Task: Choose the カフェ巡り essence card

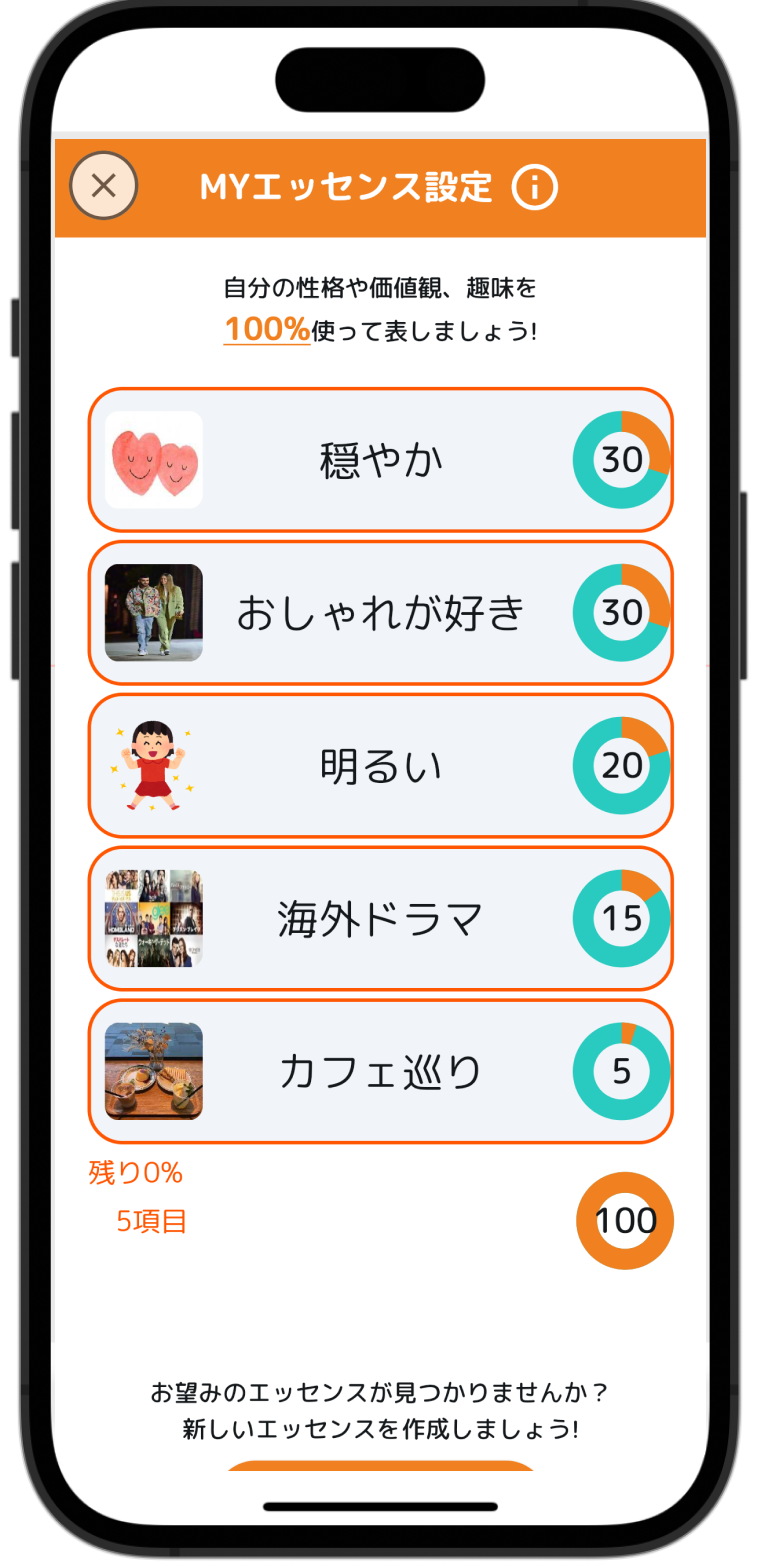Action: click(x=380, y=1070)
